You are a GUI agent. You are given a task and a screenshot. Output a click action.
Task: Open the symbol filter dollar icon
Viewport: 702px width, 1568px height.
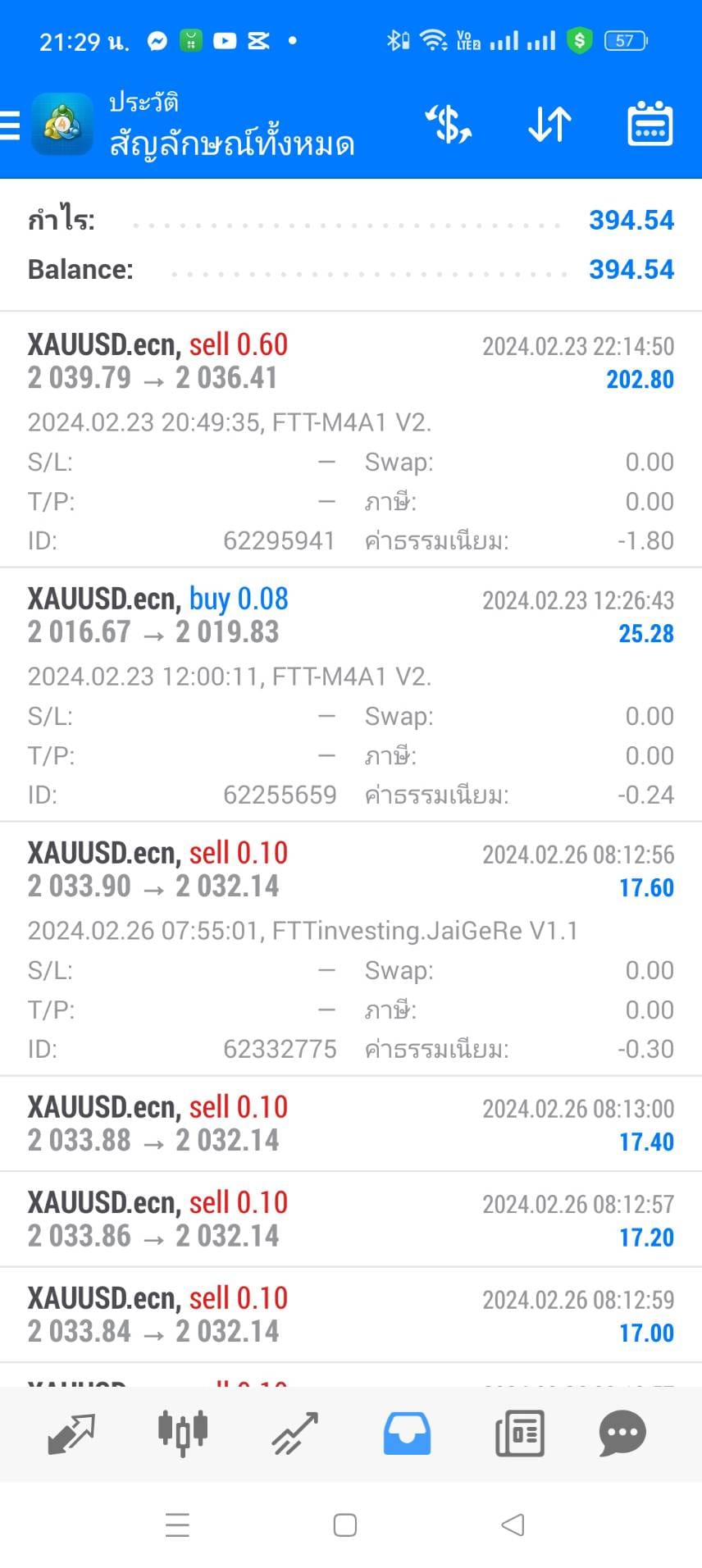[448, 125]
